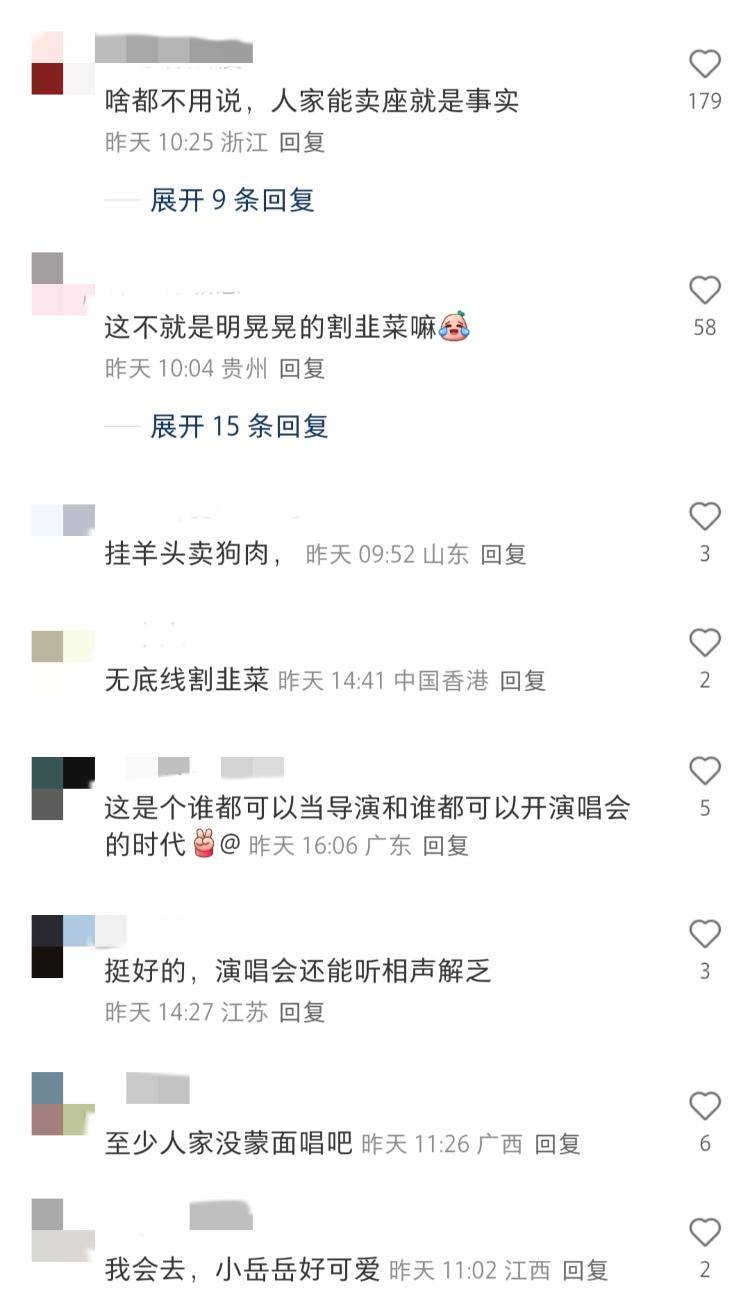
Task: Like the comment '我会去，小岳岳好可爱'
Action: coord(705,1232)
